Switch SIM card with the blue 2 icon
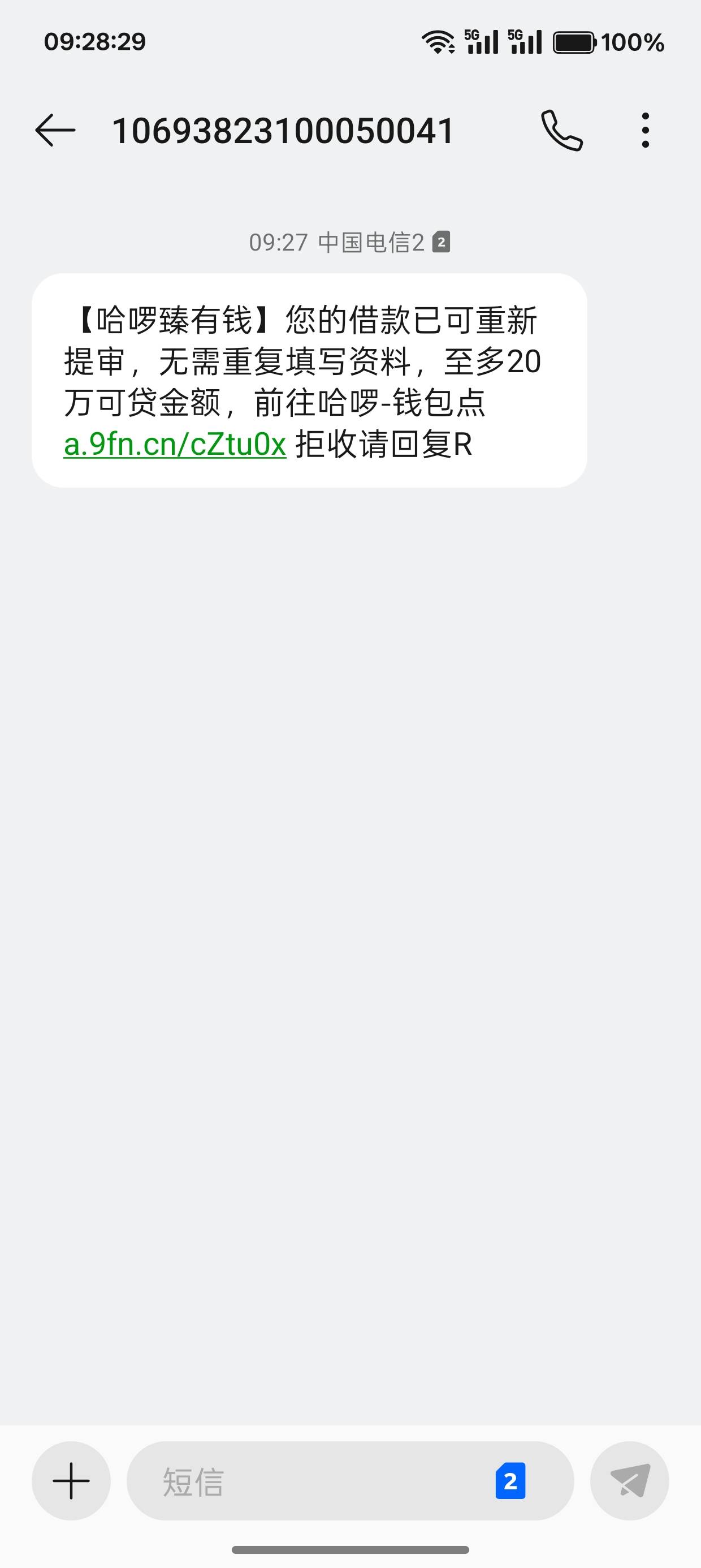 tap(510, 1481)
